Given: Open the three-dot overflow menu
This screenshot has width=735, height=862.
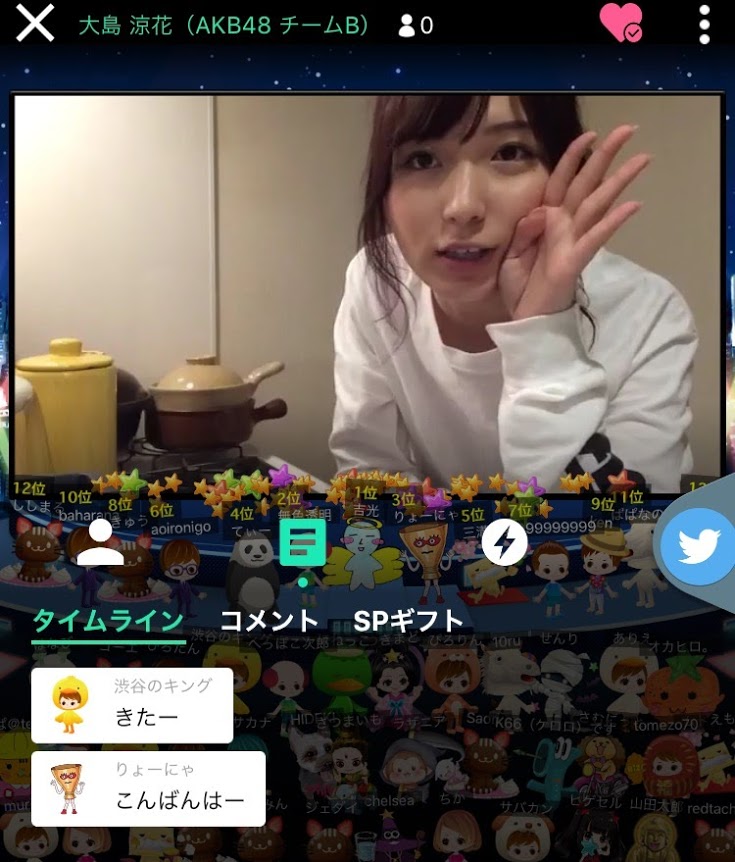Looking at the screenshot, I should [x=704, y=23].
